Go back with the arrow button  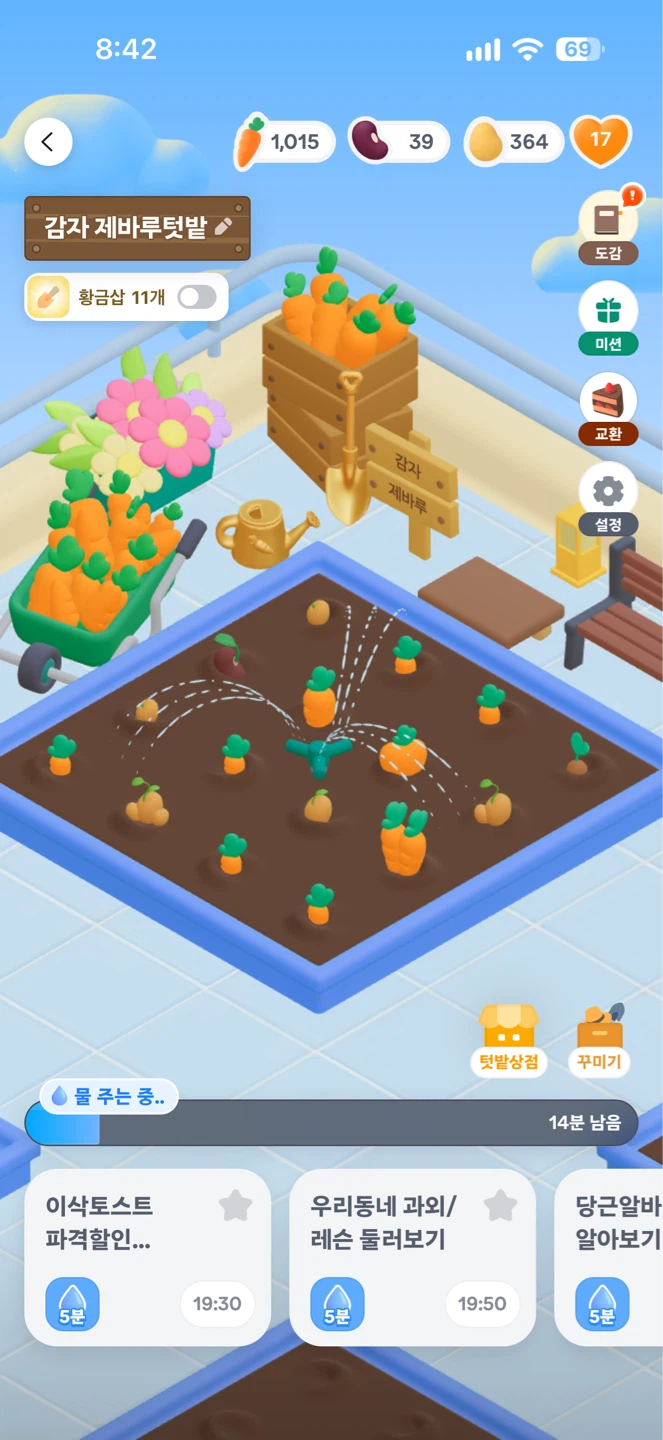[x=48, y=142]
